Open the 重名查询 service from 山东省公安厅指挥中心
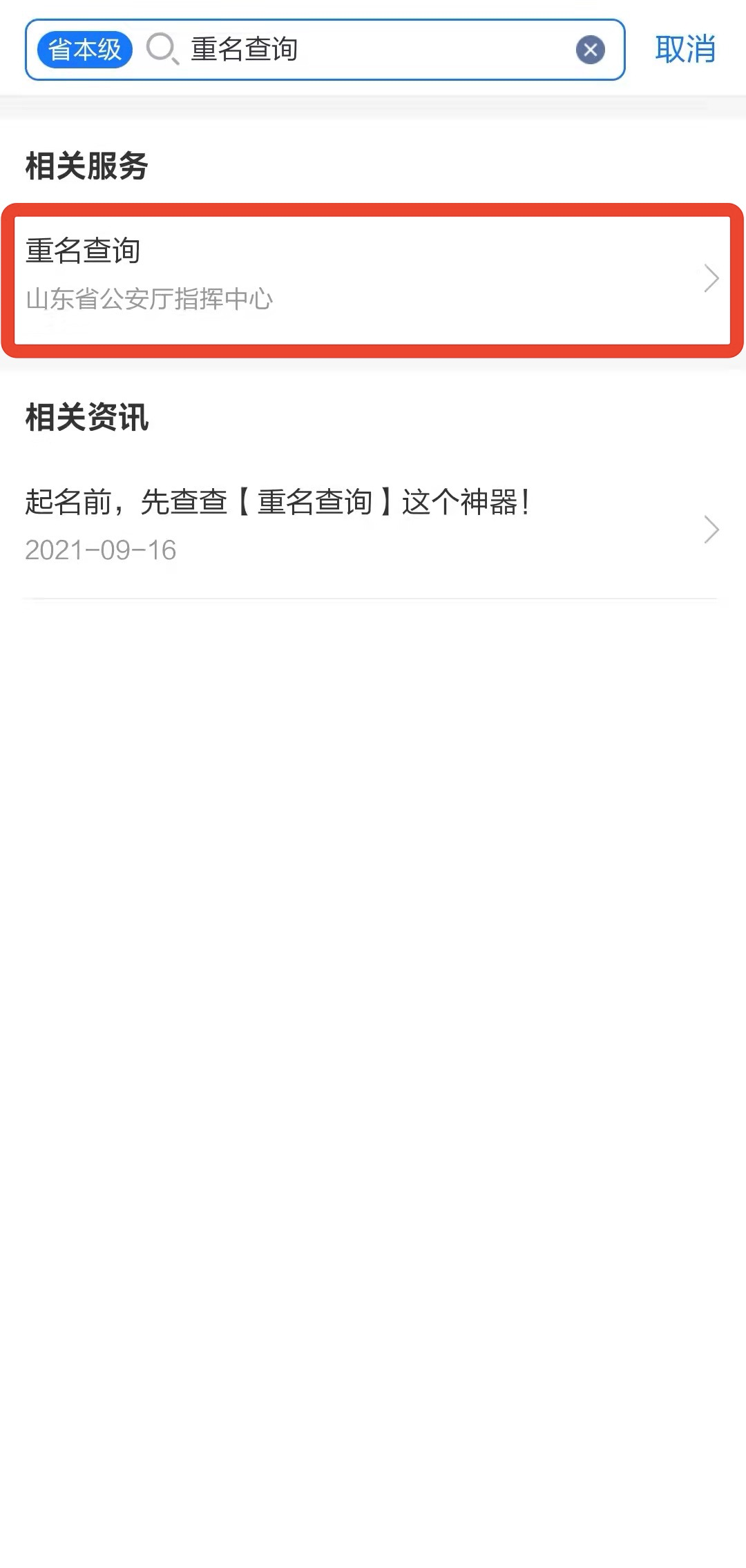 pyautogui.click(x=372, y=279)
